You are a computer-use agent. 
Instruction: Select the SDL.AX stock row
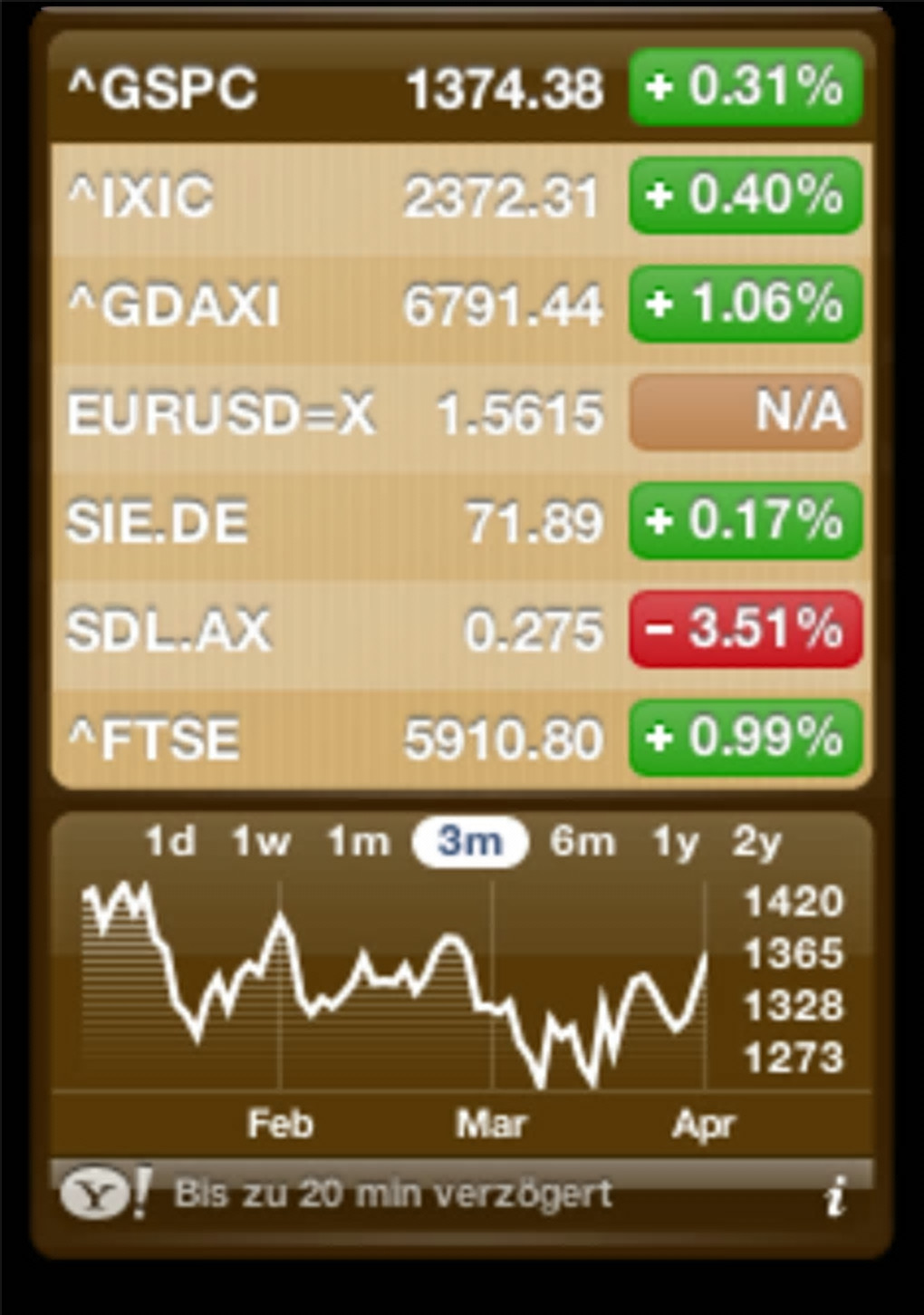[x=335, y=630]
